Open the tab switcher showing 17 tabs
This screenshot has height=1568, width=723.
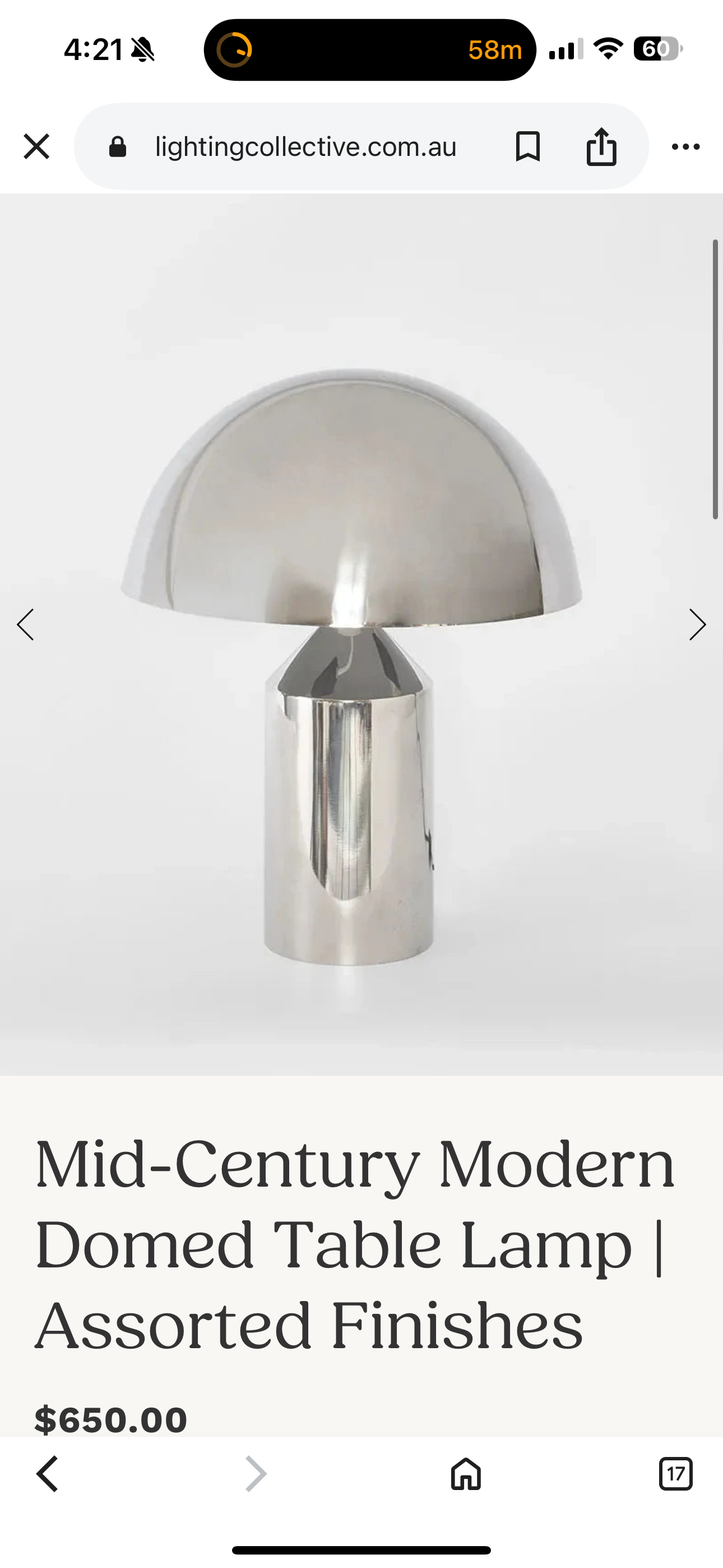pyautogui.click(x=675, y=1474)
